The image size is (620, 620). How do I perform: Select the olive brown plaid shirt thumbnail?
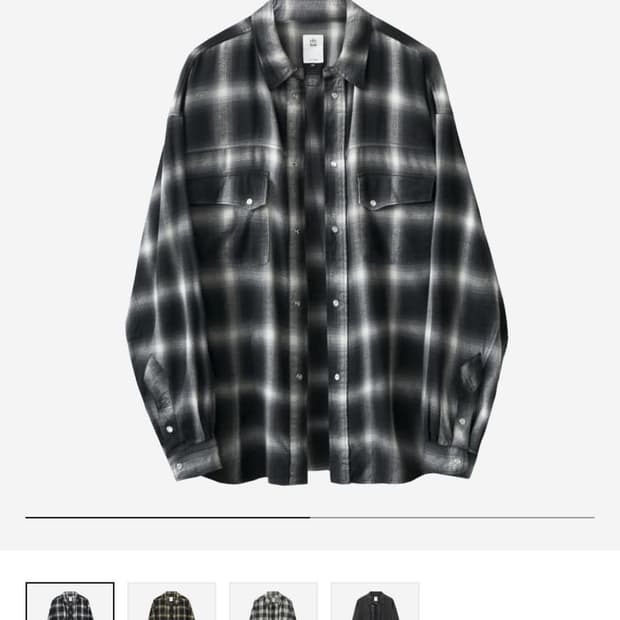click(x=172, y=602)
